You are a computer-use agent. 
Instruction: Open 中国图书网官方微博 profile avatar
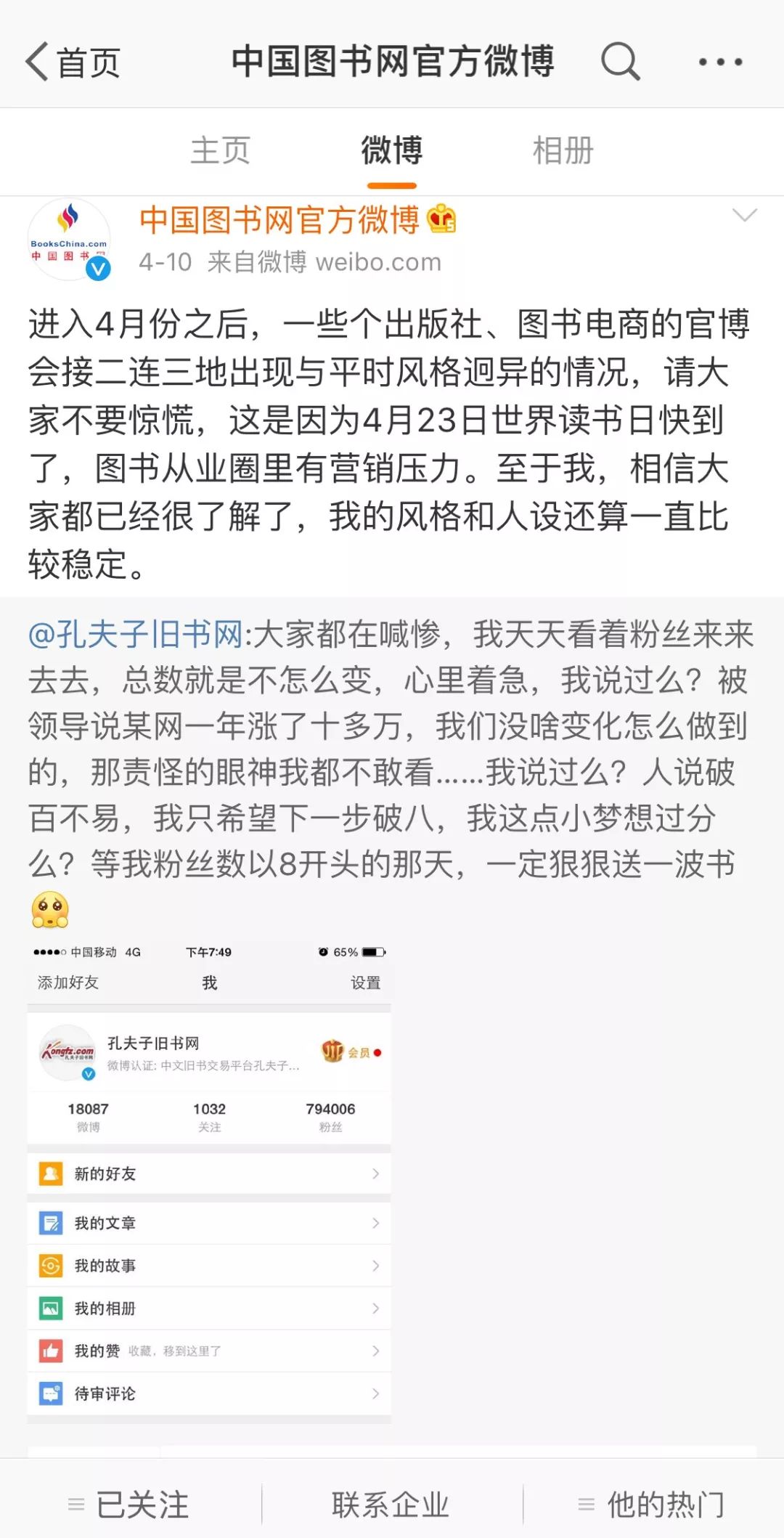69,240
